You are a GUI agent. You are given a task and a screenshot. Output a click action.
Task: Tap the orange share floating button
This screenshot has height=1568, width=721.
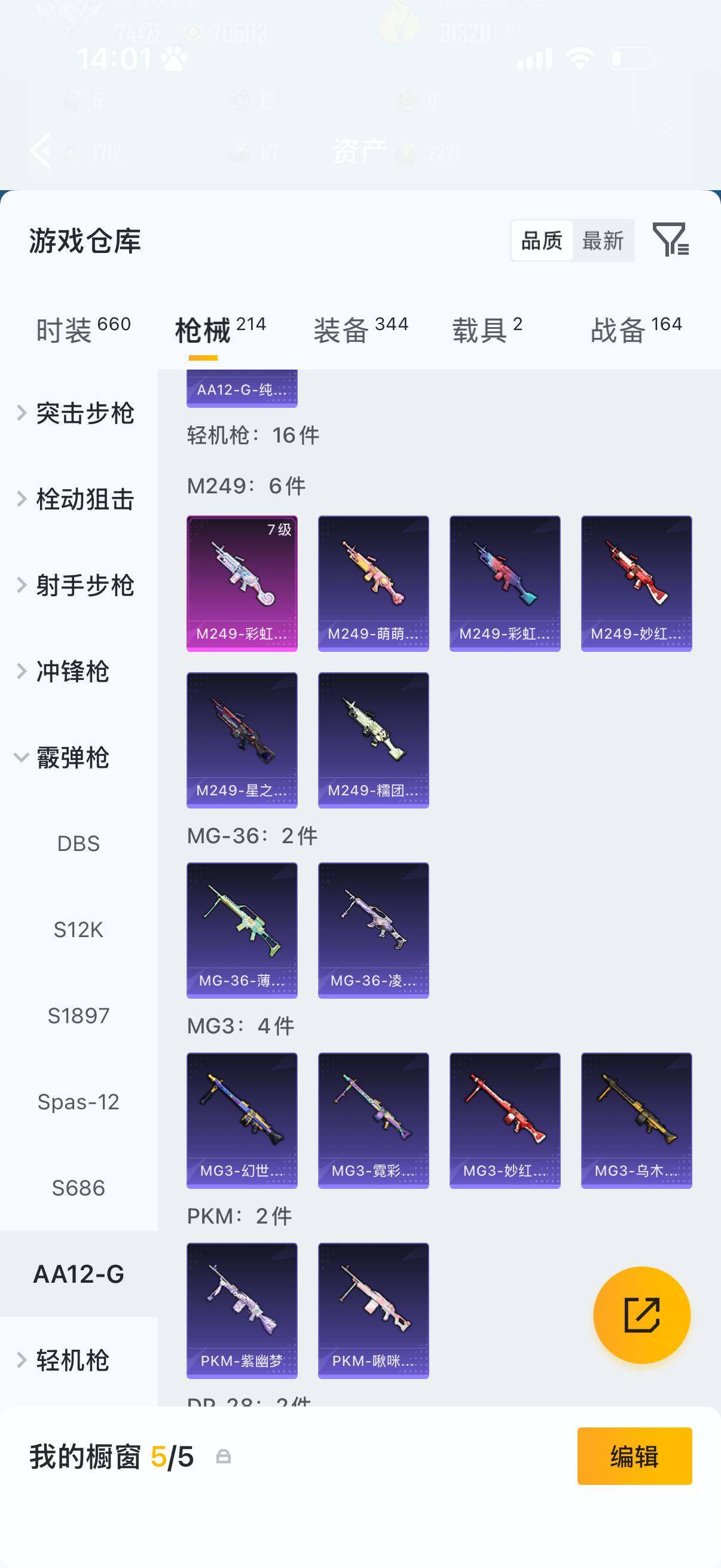pos(641,1315)
